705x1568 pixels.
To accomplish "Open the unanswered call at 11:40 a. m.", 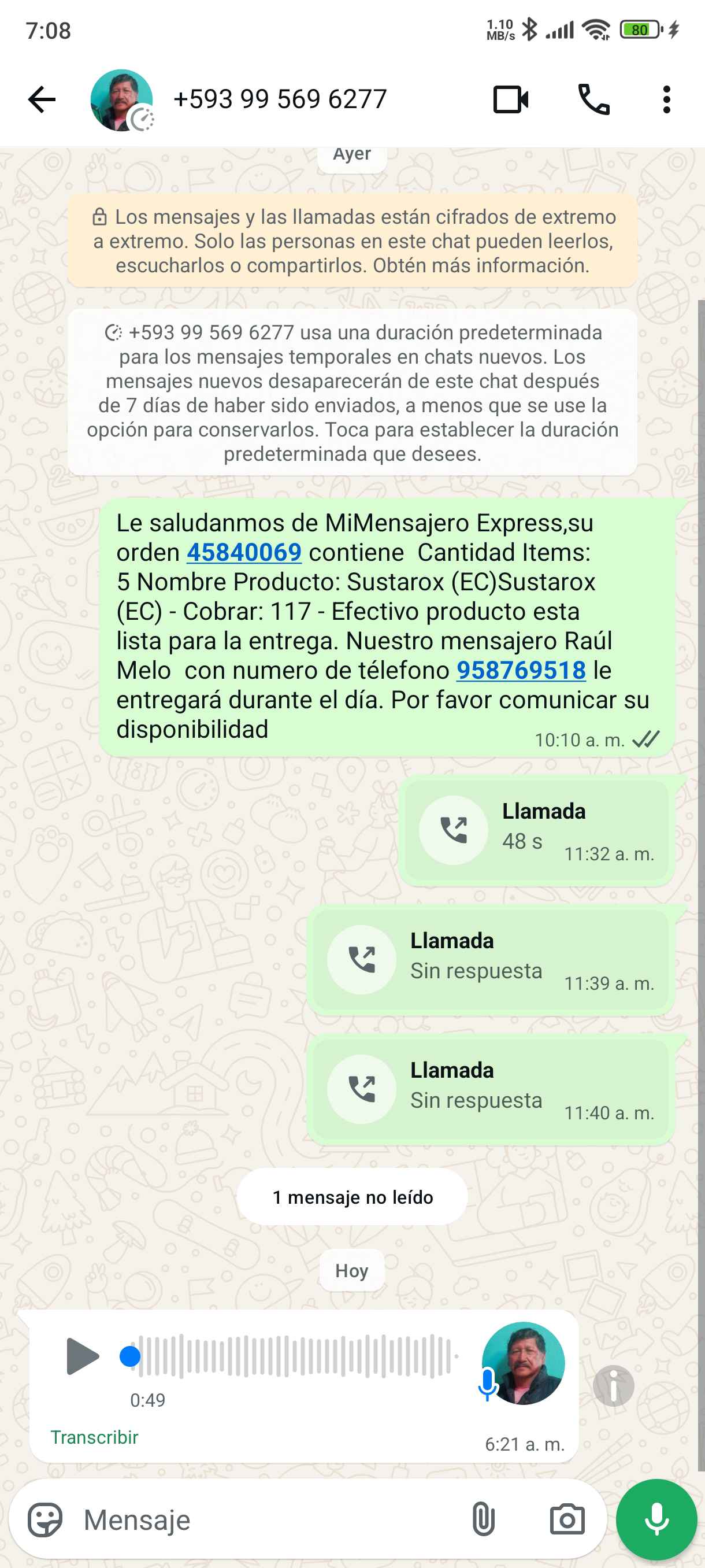I will click(x=490, y=1090).
